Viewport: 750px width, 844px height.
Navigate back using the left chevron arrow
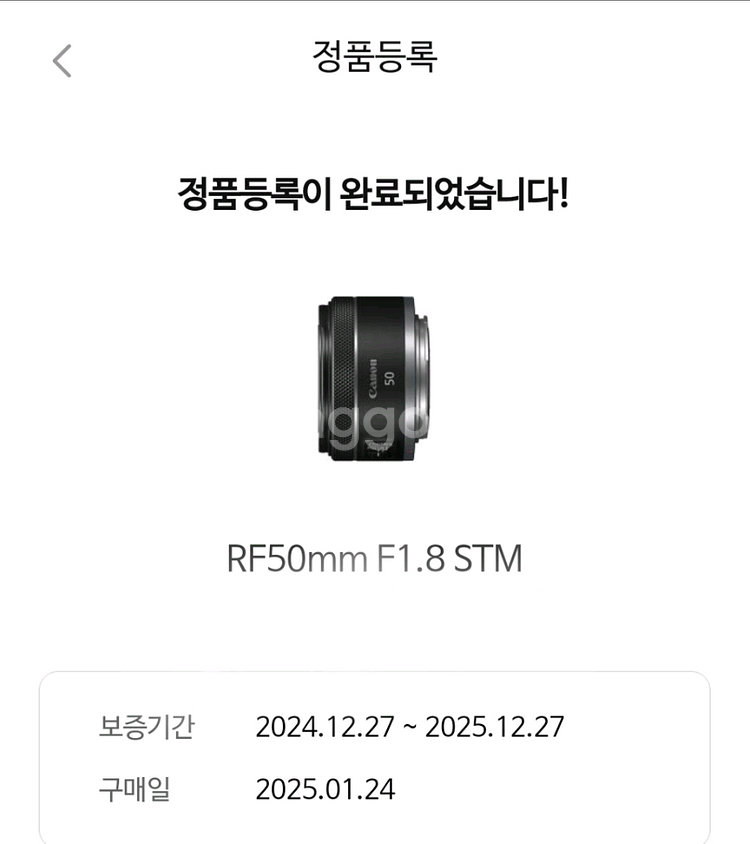click(62, 60)
